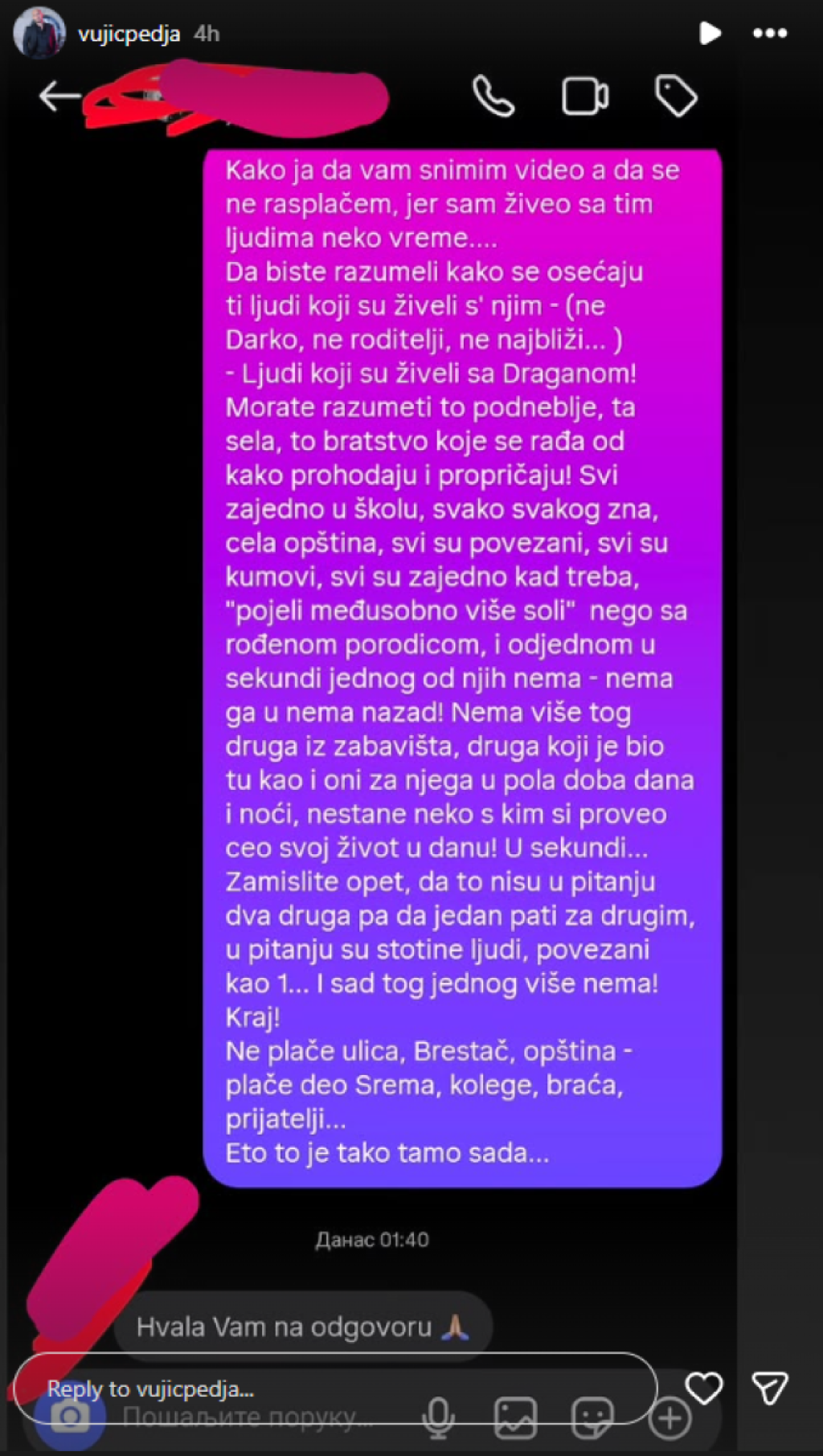The image size is (823, 1456).
Task: Like this story with the heart
Action: pyautogui.click(x=704, y=1388)
